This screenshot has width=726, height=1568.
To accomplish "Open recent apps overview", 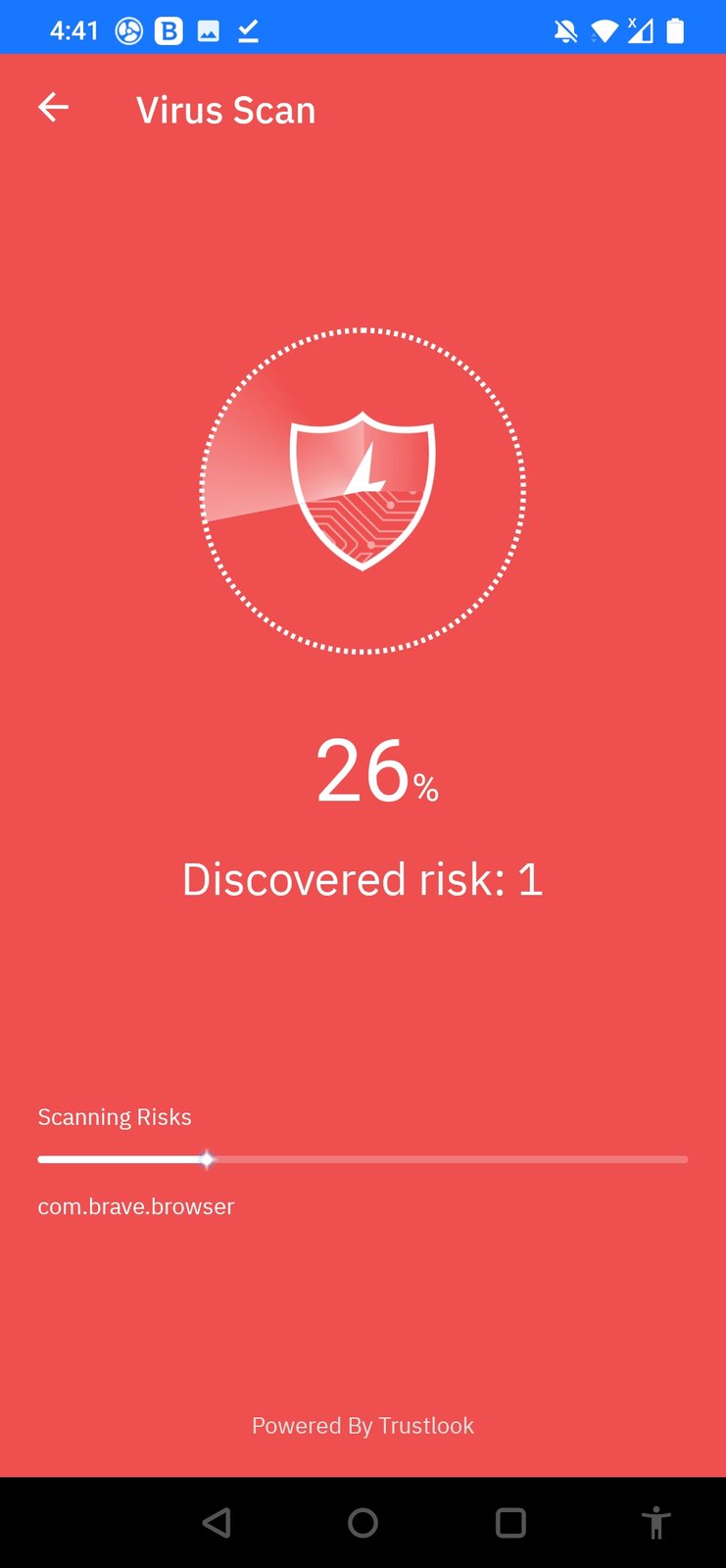I will (x=510, y=1522).
